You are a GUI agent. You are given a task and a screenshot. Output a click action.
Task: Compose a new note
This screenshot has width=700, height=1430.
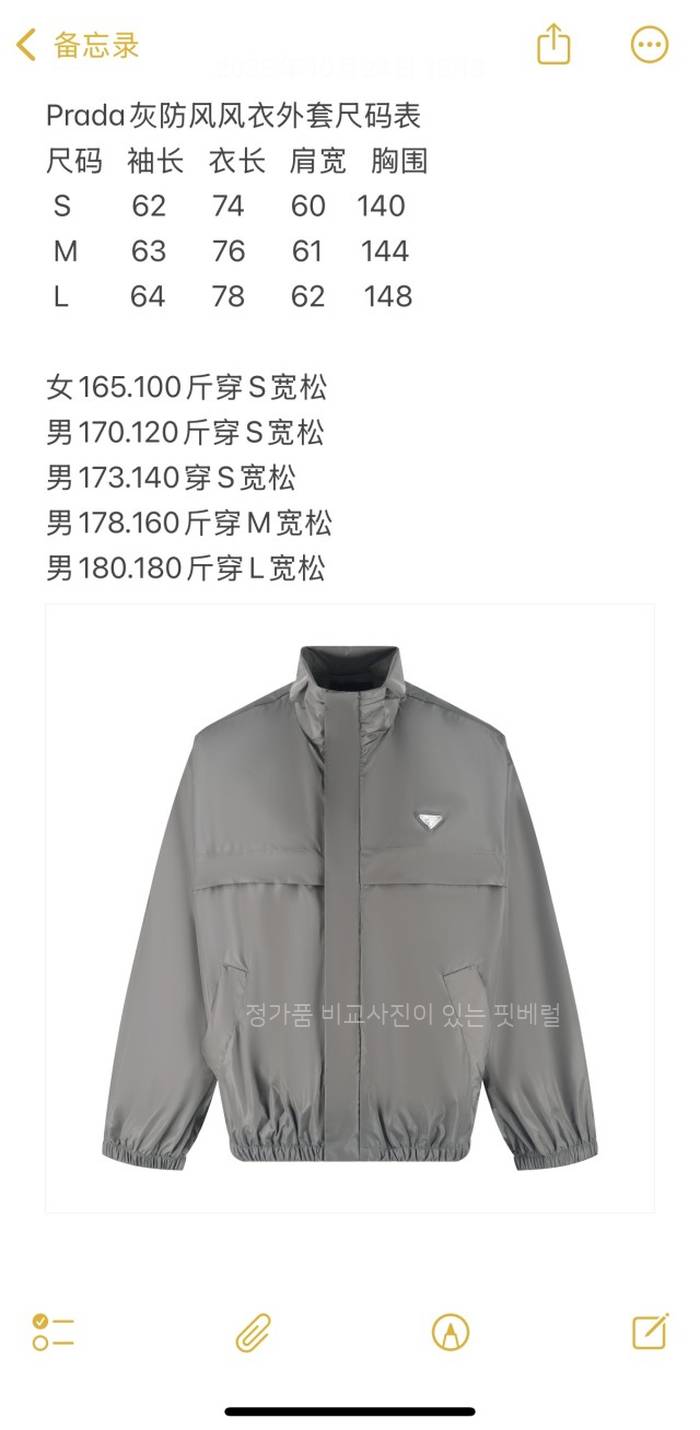point(650,1332)
